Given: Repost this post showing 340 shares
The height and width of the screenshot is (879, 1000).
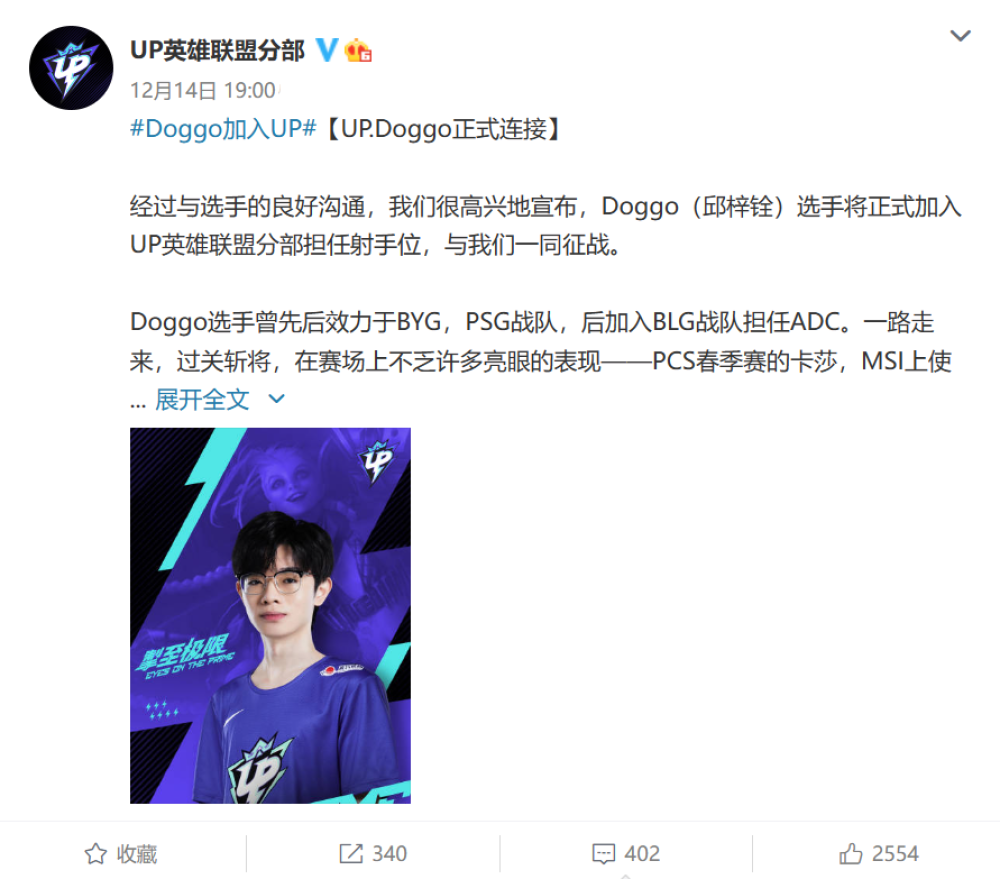Looking at the screenshot, I should [373, 853].
